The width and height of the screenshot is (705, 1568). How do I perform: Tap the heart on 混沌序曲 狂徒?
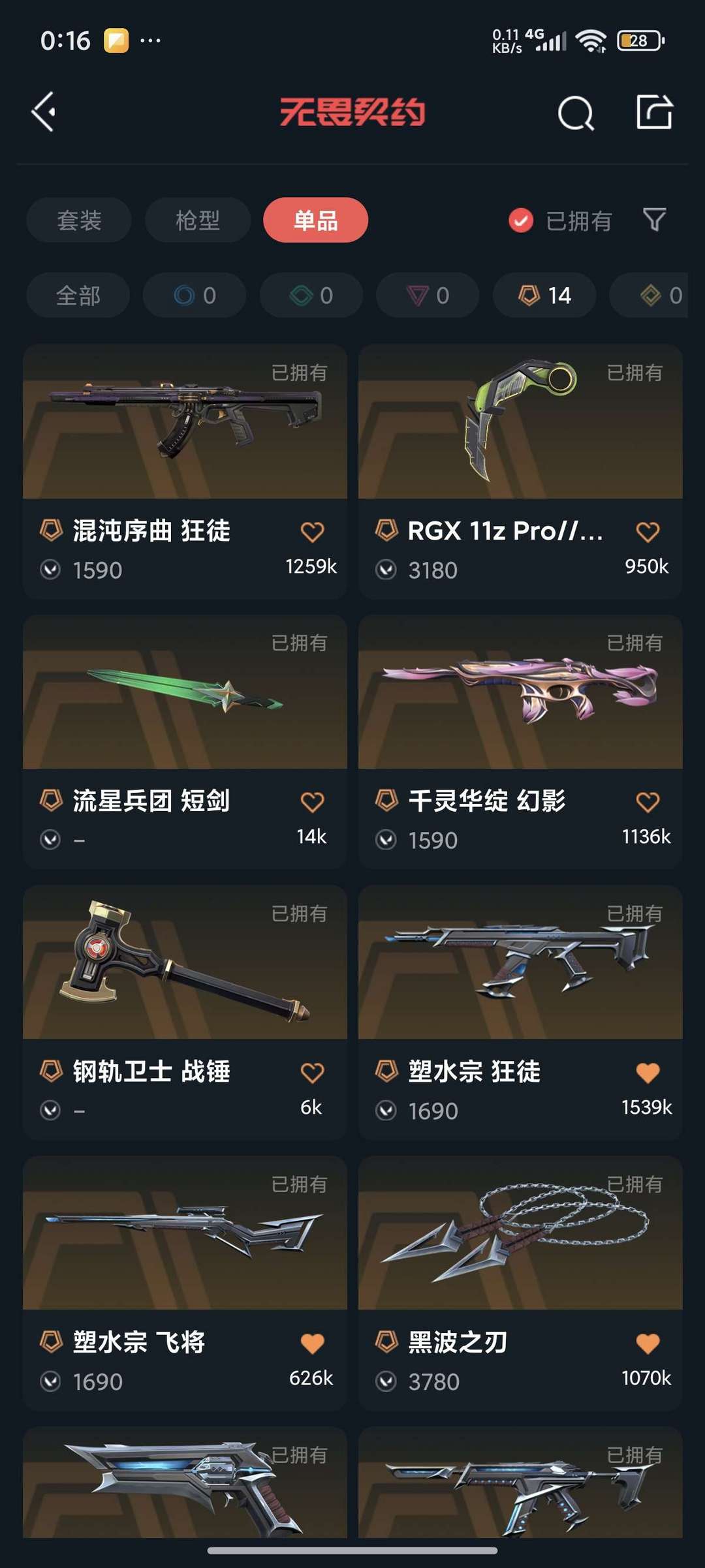312,532
